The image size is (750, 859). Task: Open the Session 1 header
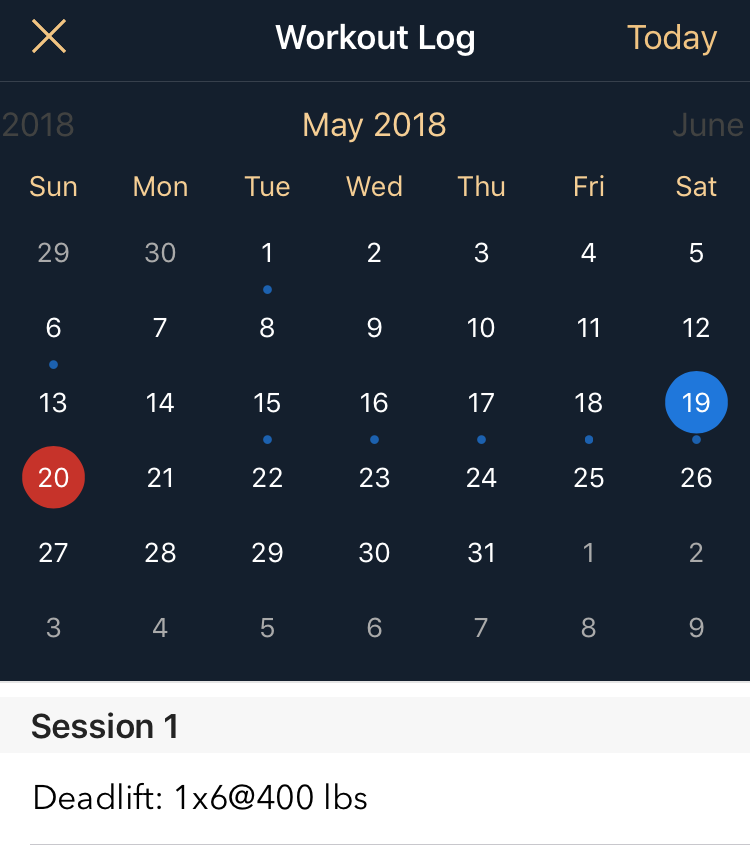pos(104,726)
